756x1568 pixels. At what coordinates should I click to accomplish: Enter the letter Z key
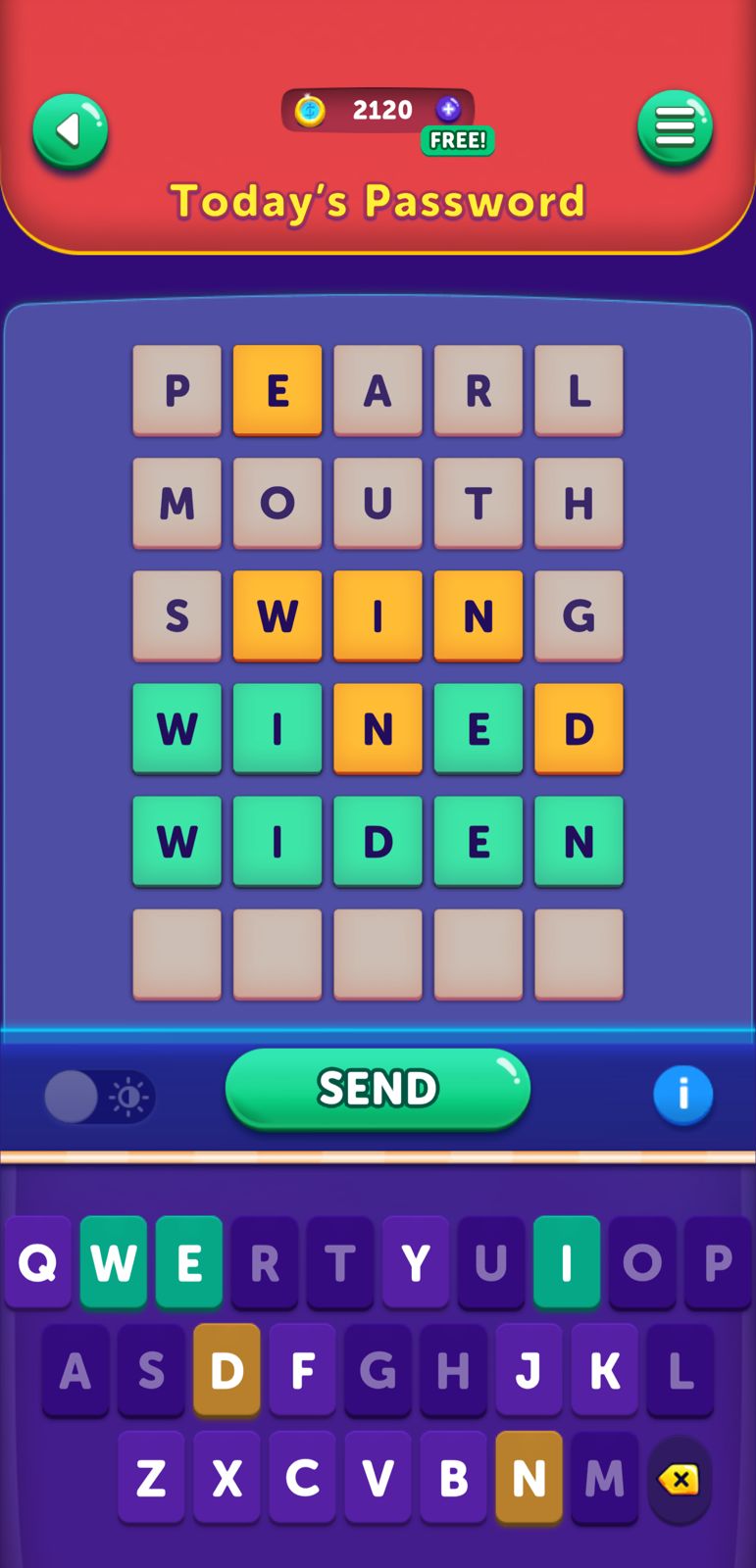[151, 1478]
